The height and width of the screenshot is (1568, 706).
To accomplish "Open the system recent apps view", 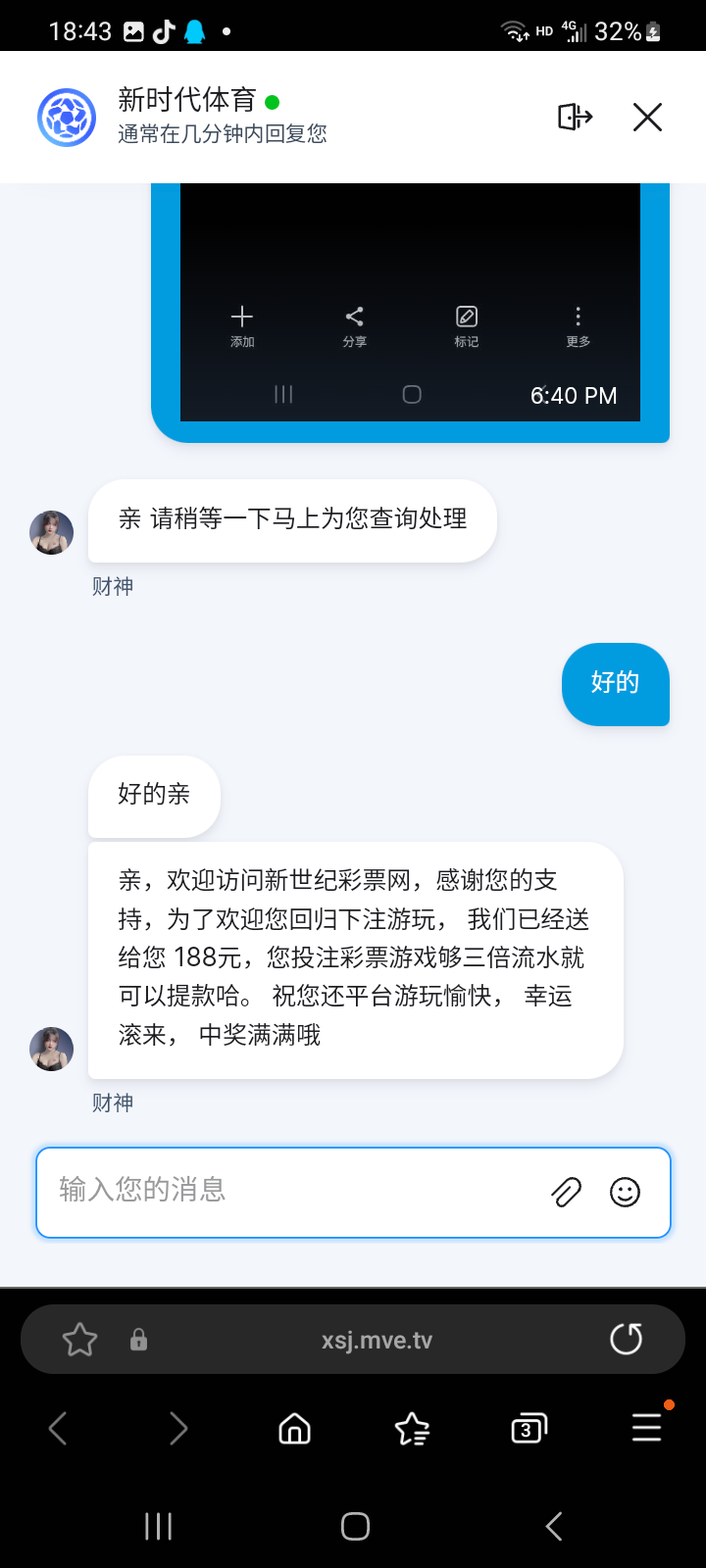I will click(158, 1526).
